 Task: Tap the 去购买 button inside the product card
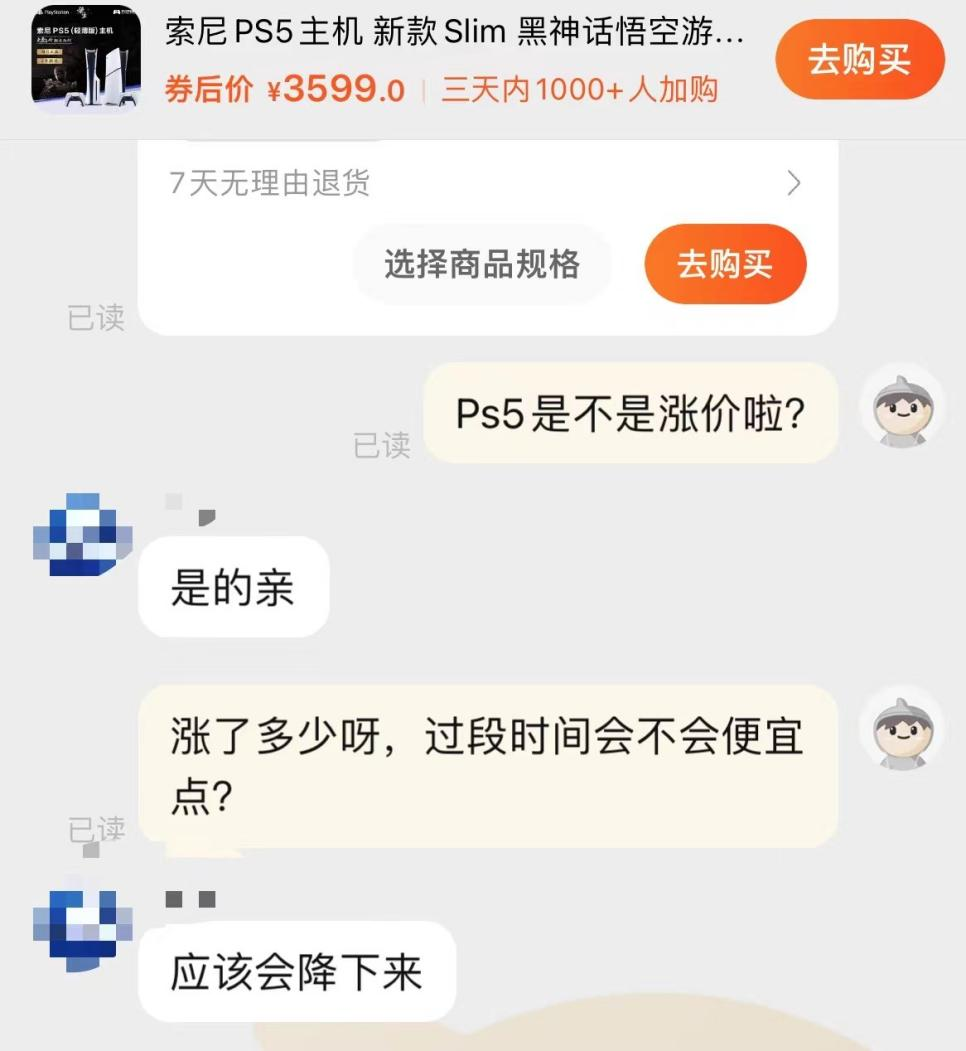(724, 264)
